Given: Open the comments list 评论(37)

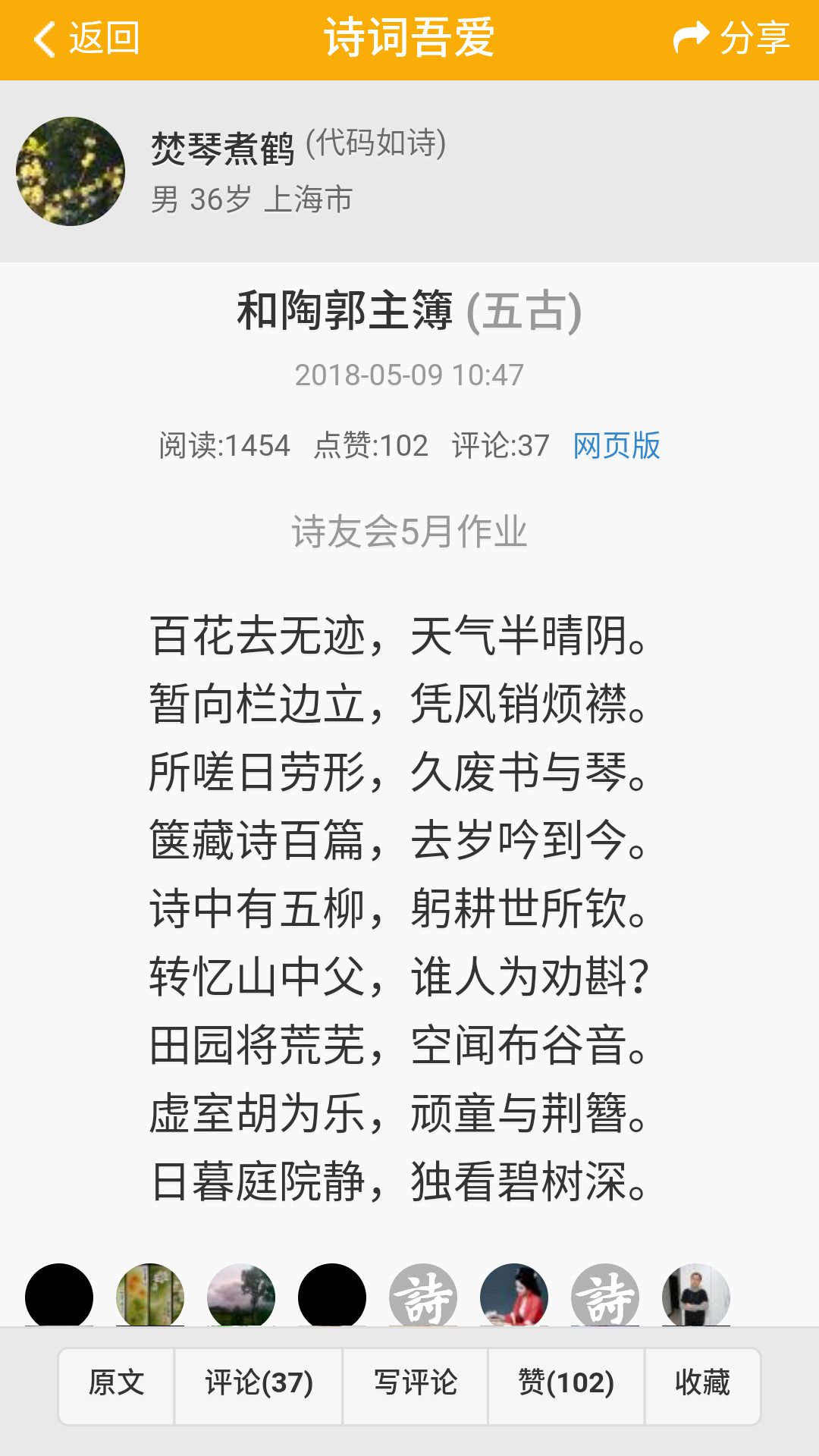Looking at the screenshot, I should 259,1384.
